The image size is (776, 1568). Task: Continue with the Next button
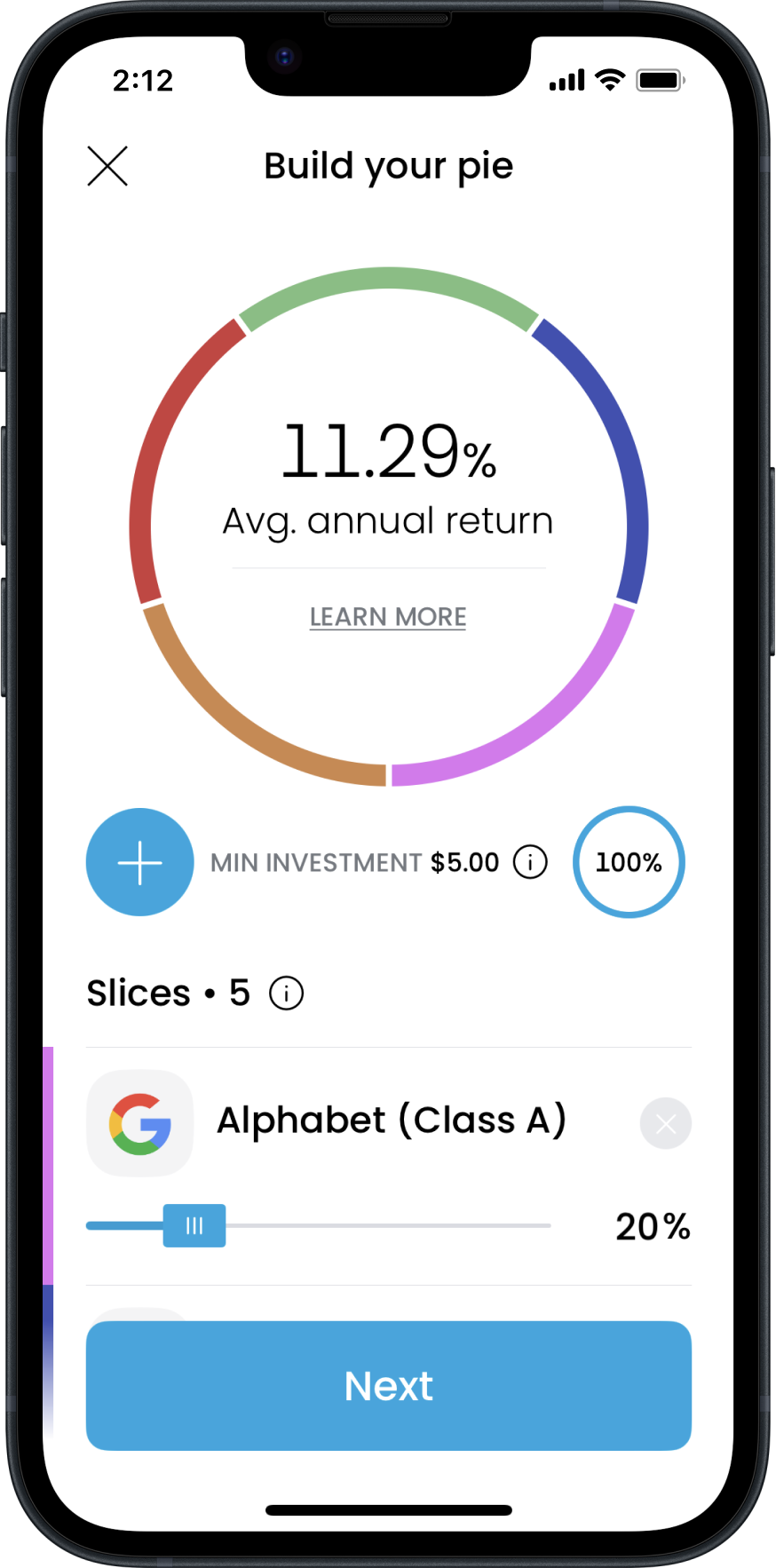coord(389,1386)
